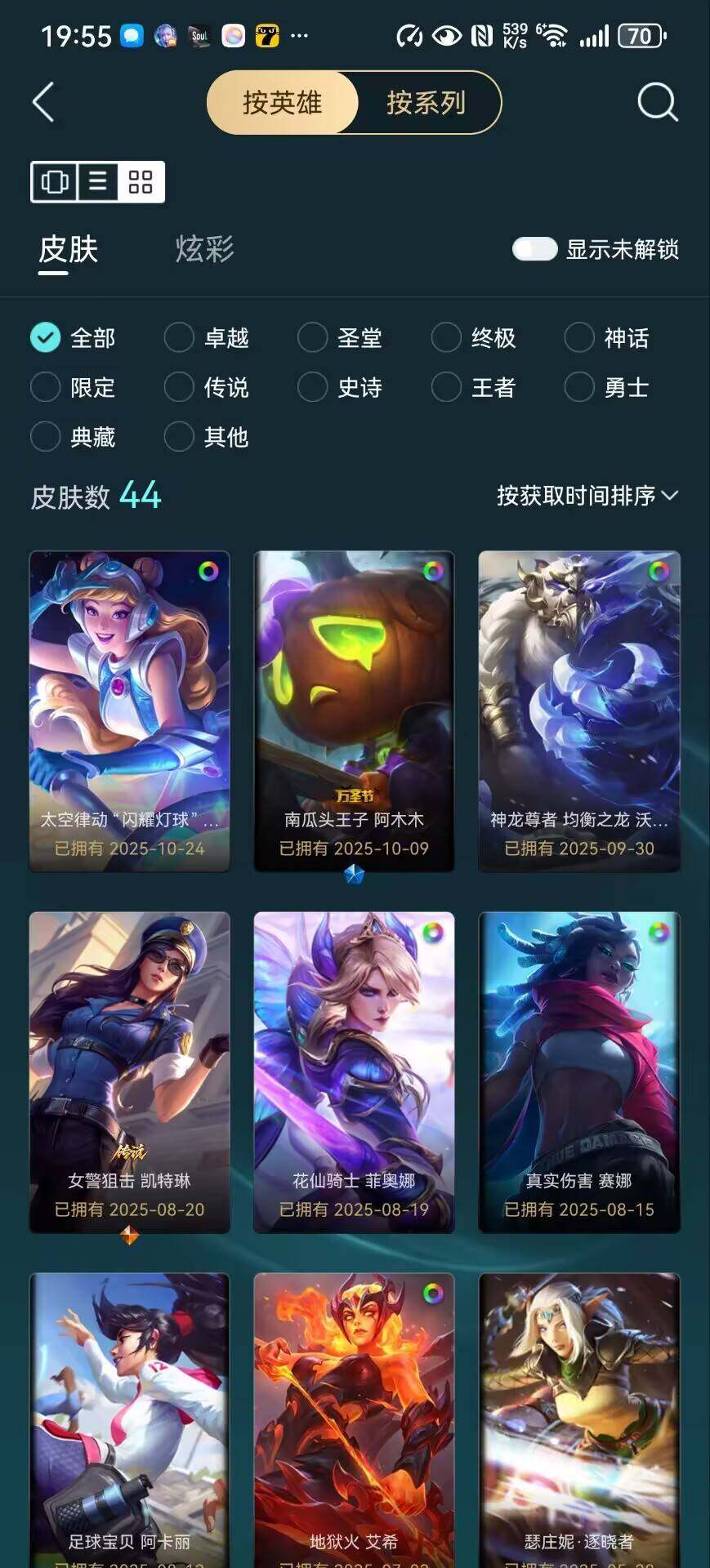This screenshot has width=710, height=1568.
Task: Toggle the 显示未解锁 switch
Action: (534, 249)
